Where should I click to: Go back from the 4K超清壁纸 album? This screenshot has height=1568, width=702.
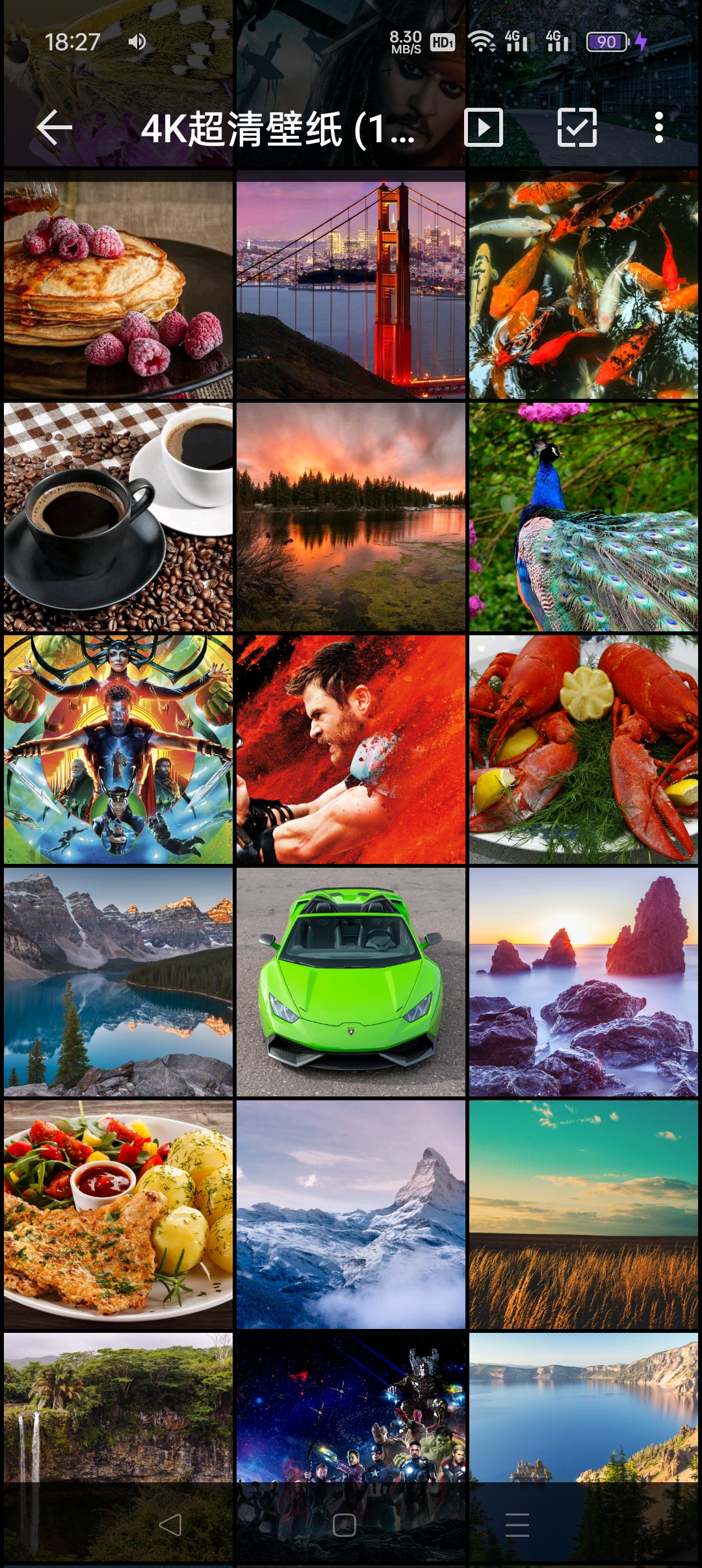[54, 127]
